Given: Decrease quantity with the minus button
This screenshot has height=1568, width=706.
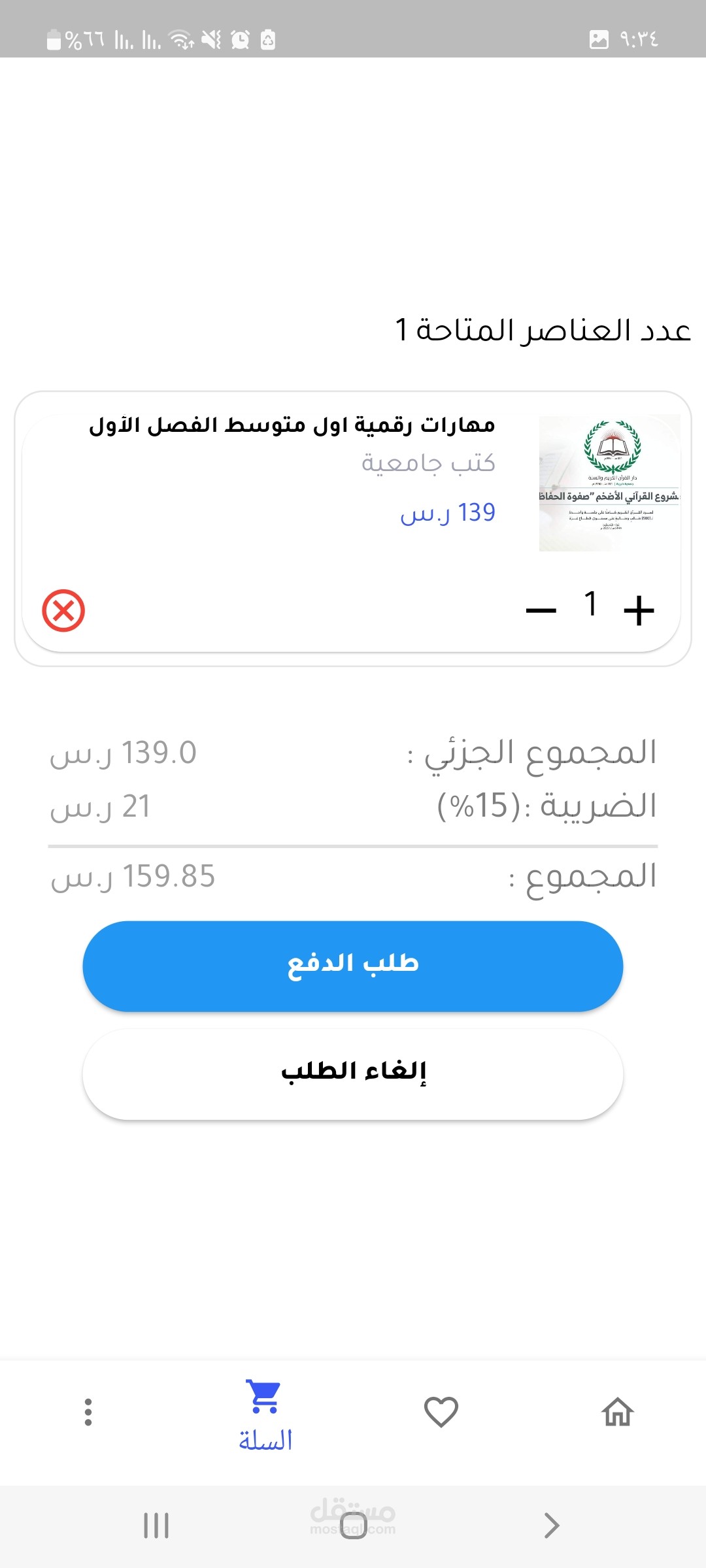Looking at the screenshot, I should pyautogui.click(x=541, y=611).
